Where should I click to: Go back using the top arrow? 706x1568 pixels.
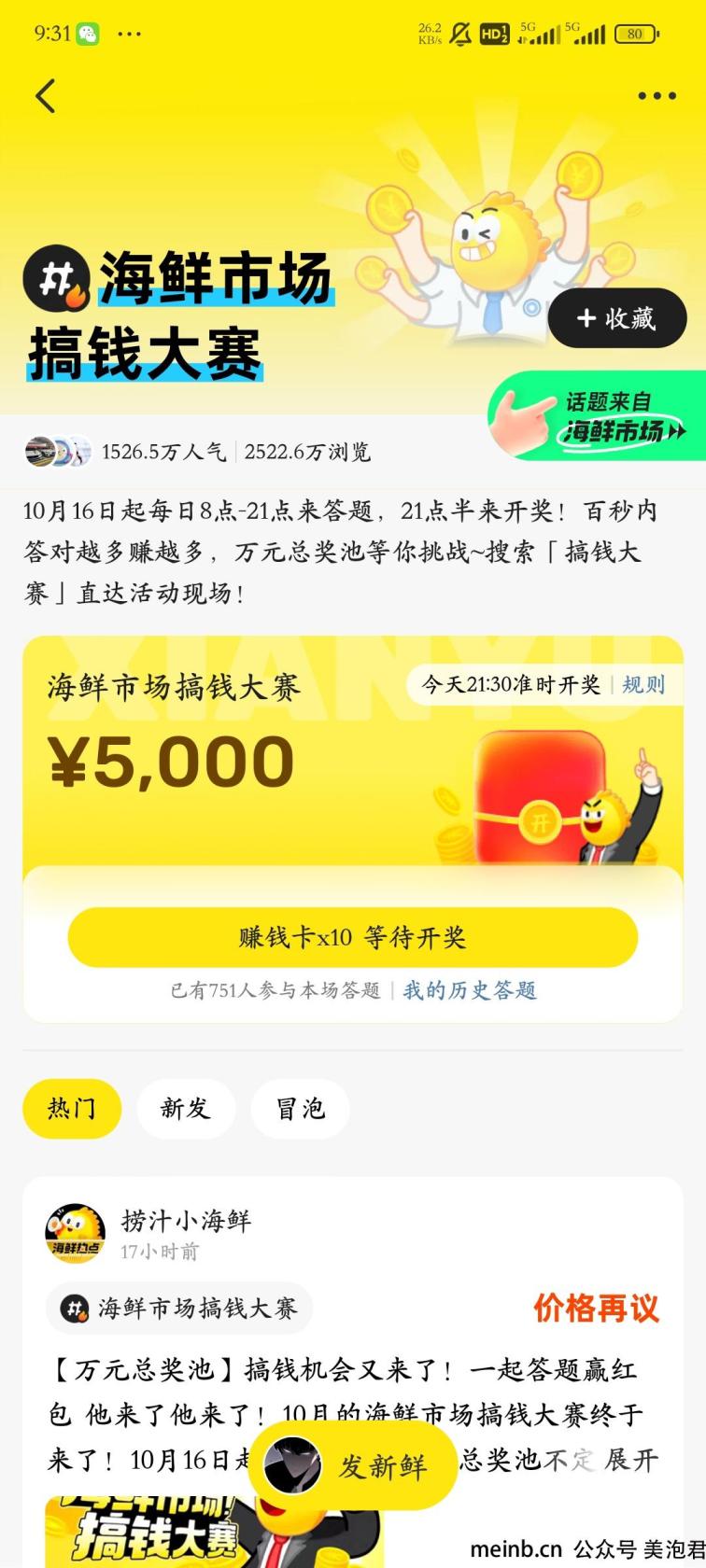45,96
